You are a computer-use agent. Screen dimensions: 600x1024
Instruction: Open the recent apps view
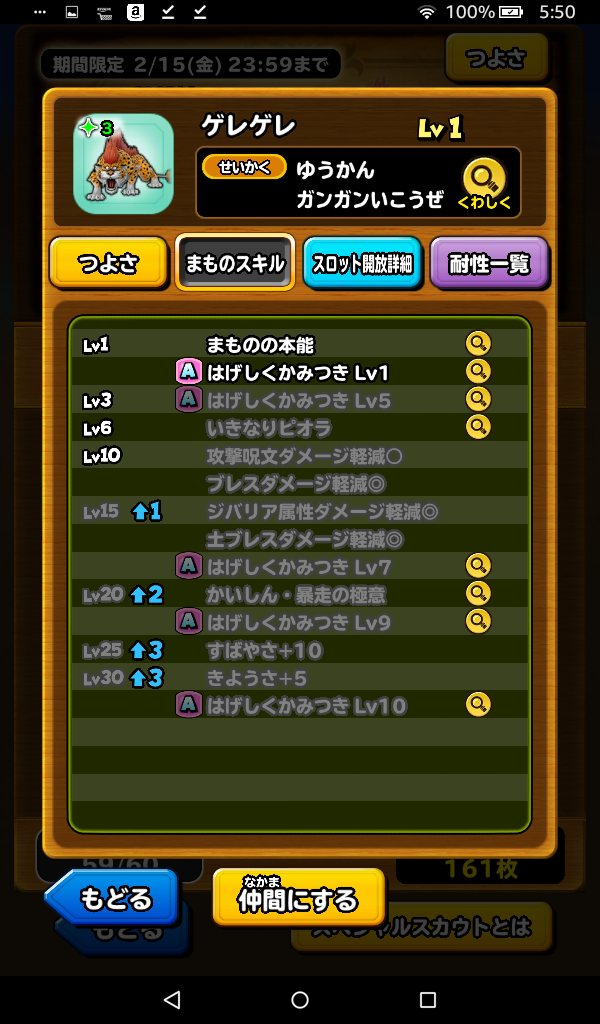tap(428, 1000)
